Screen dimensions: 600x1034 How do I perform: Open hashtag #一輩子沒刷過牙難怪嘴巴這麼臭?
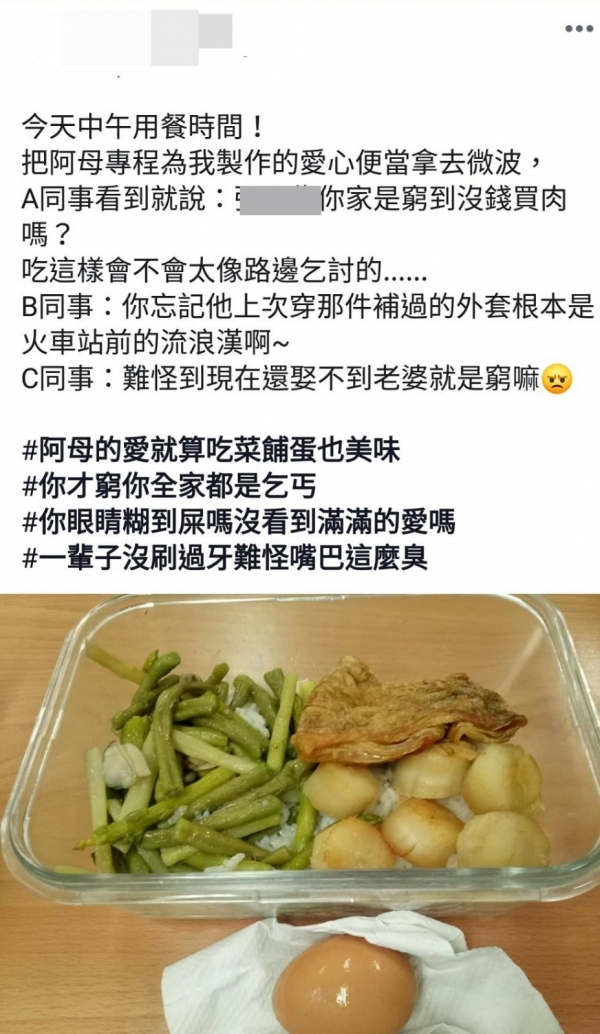[224, 556]
